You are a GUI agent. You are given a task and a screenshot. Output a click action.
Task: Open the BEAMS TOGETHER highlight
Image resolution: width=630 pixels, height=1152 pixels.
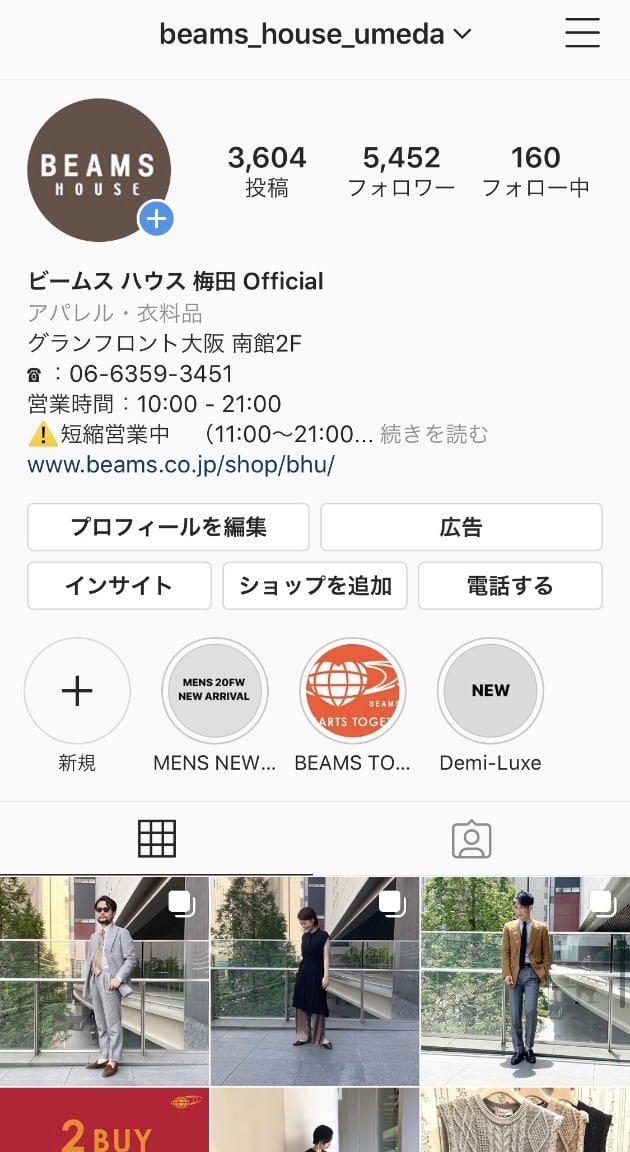coord(353,691)
